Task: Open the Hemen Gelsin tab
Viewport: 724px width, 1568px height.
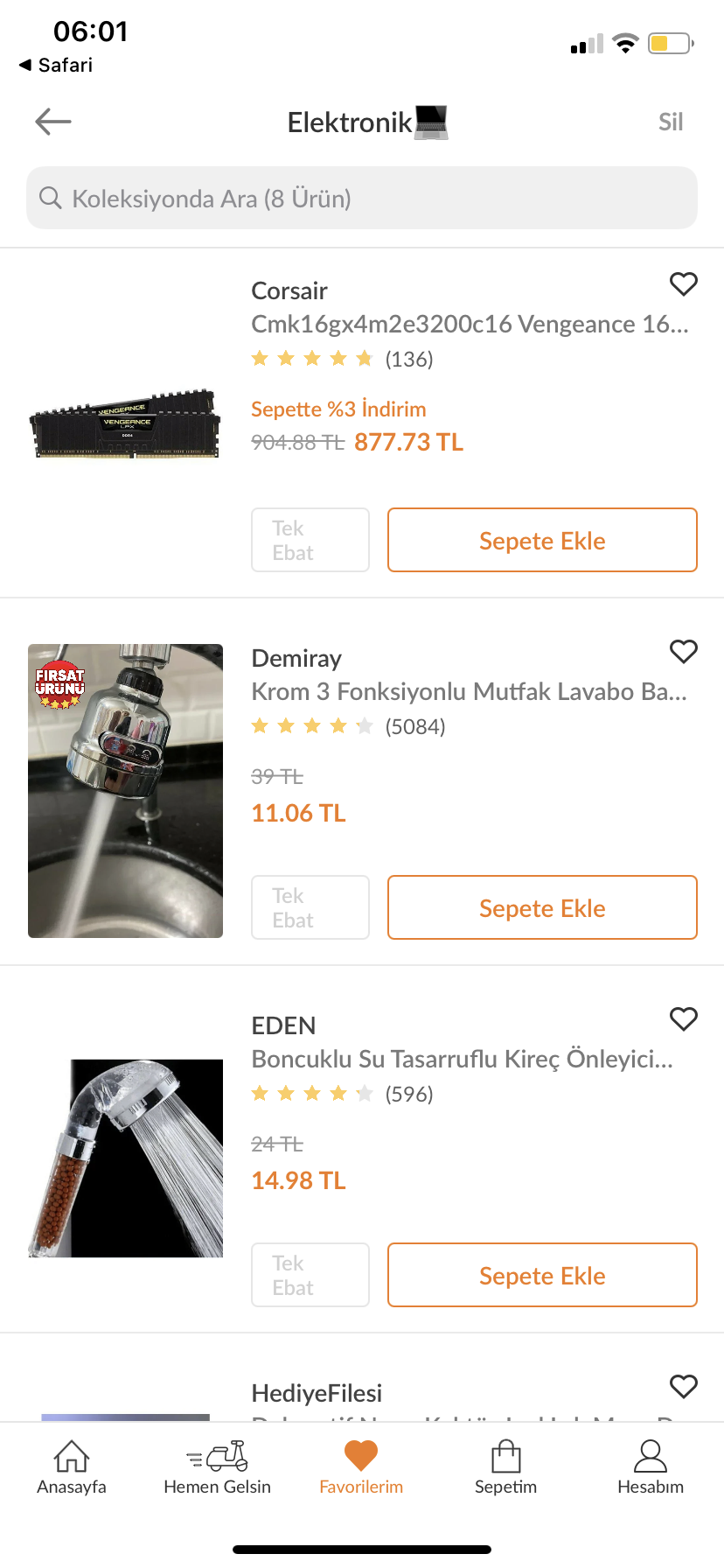Action: 217,1467
